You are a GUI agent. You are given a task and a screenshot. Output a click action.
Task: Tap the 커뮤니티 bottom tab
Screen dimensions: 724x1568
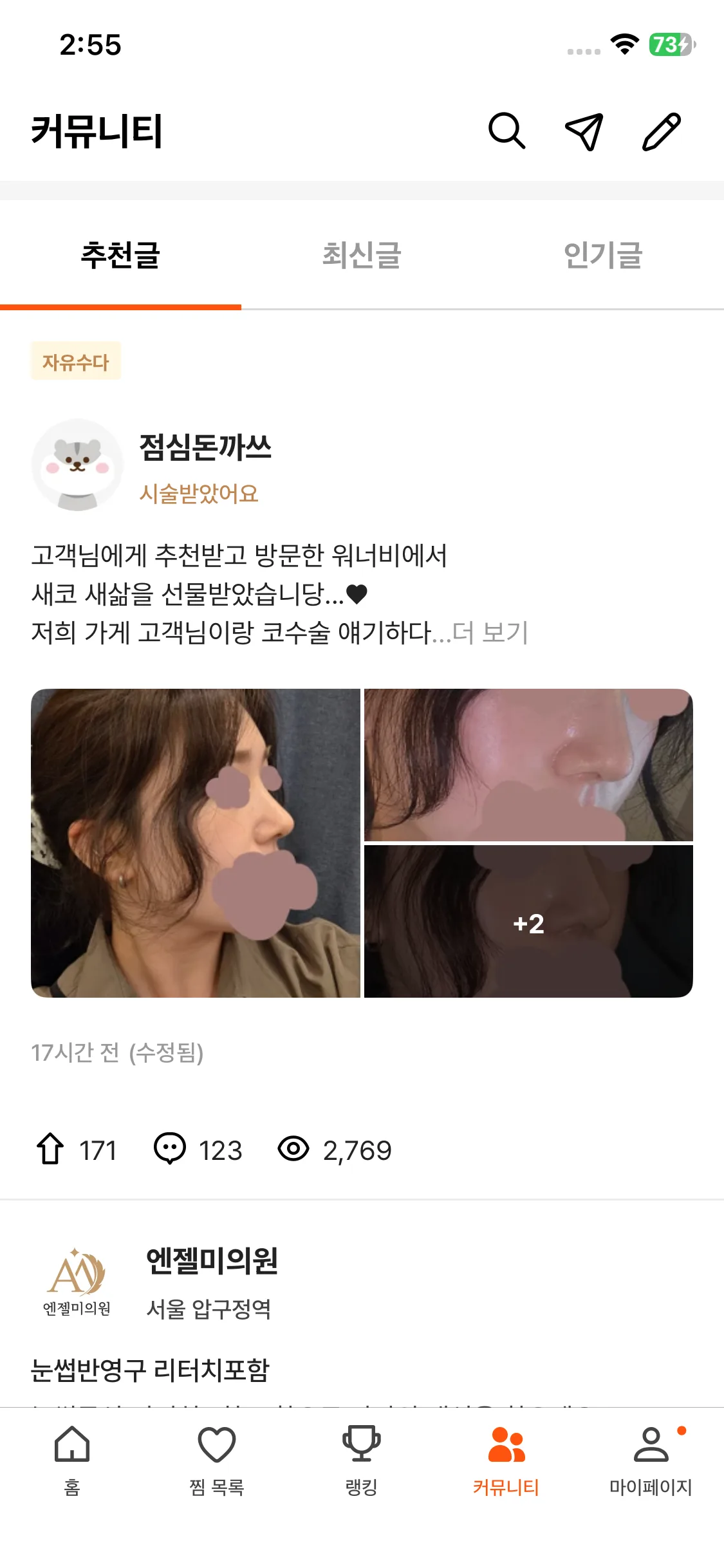(506, 1459)
